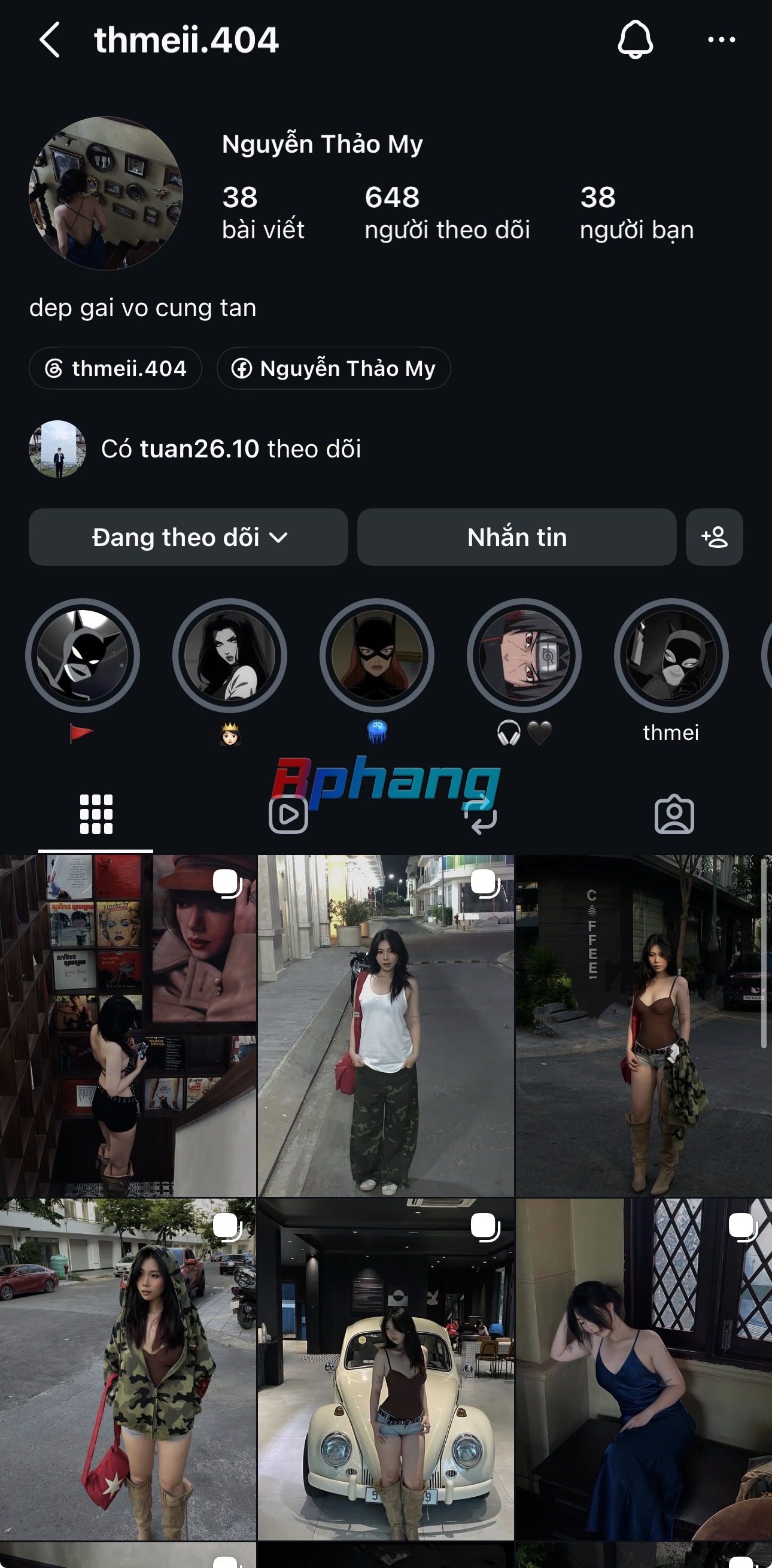Open the post with the blue satin dress
Screen dimensions: 772x1568
644,1370
